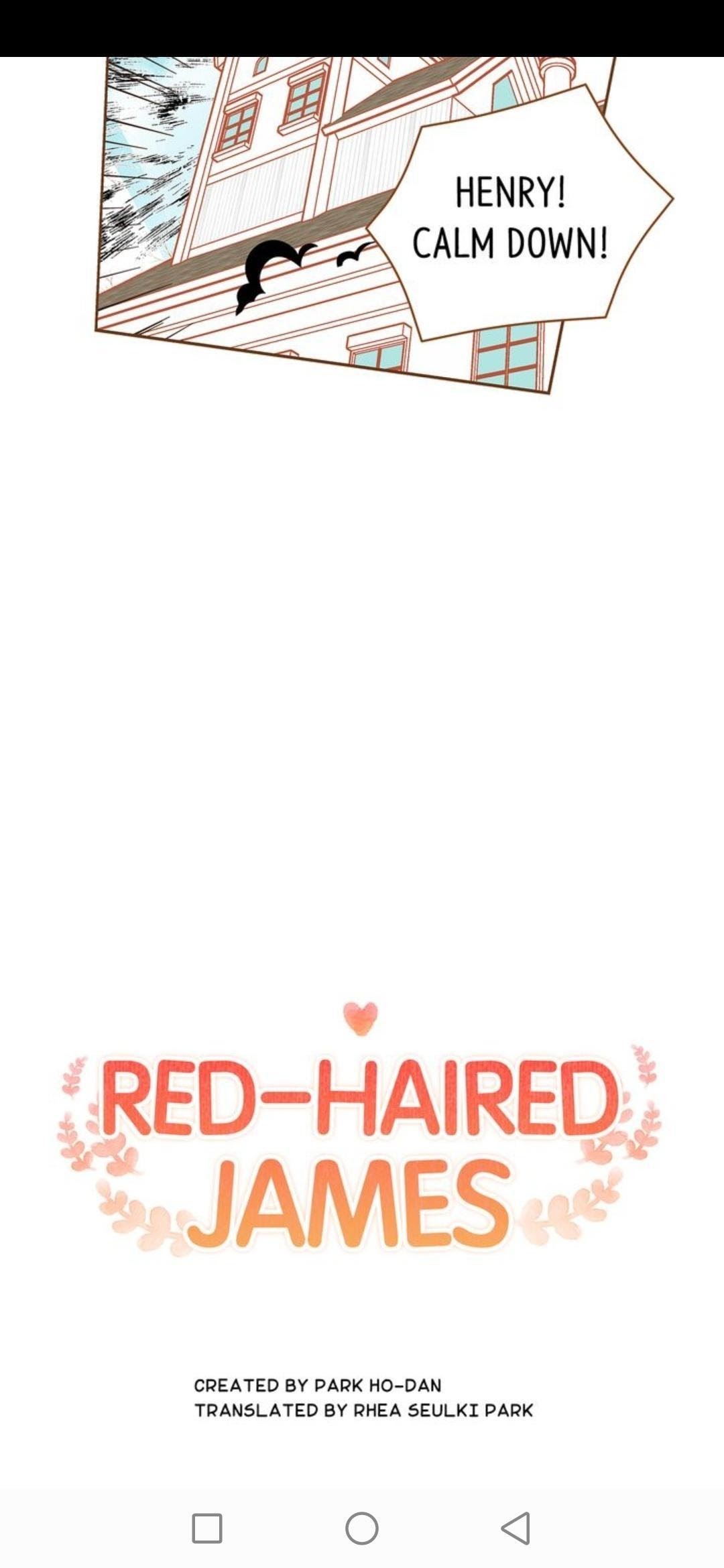Go to the home screen

(362, 1528)
